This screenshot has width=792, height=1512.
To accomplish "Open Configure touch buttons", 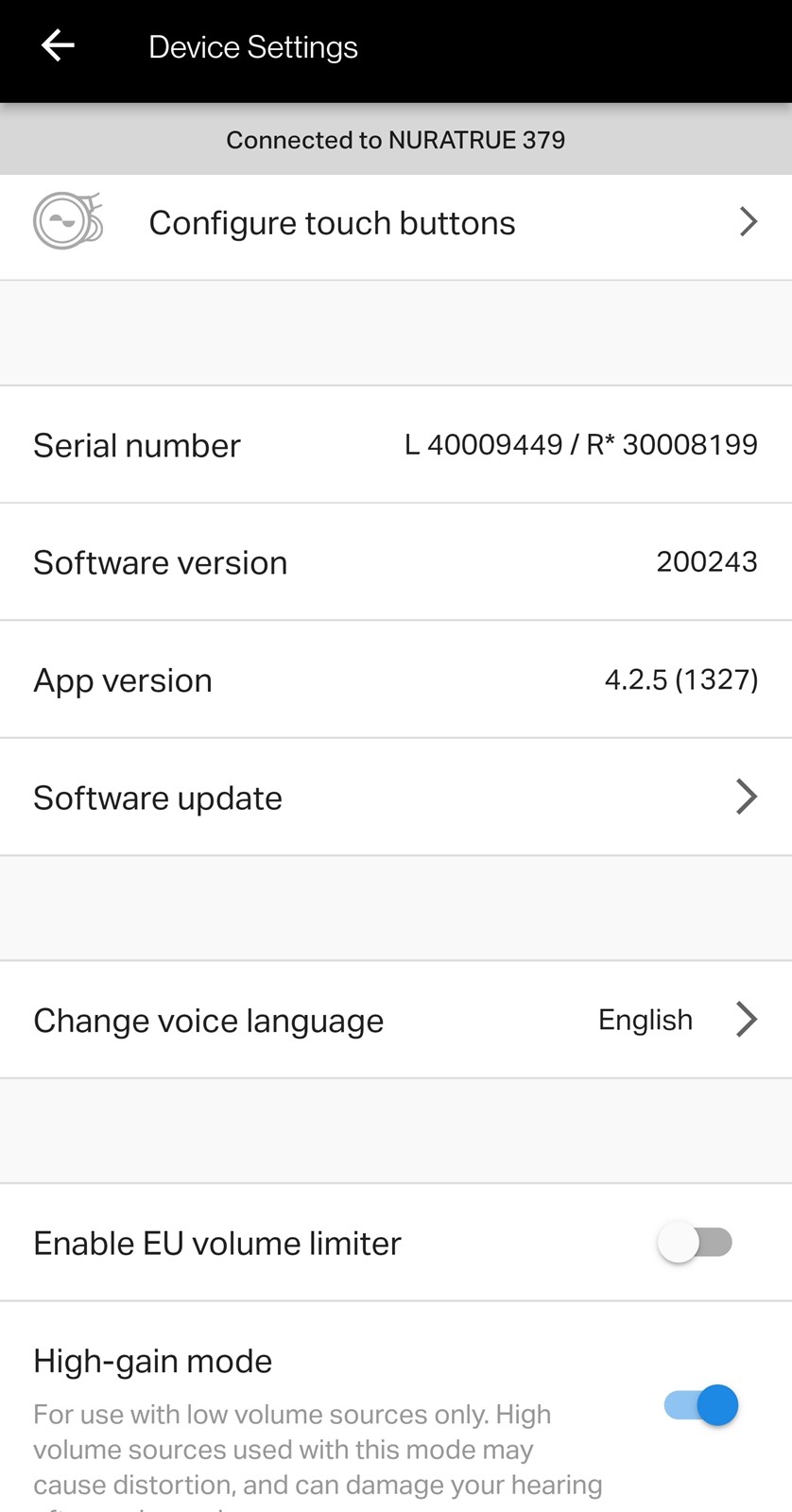I will point(396,223).
